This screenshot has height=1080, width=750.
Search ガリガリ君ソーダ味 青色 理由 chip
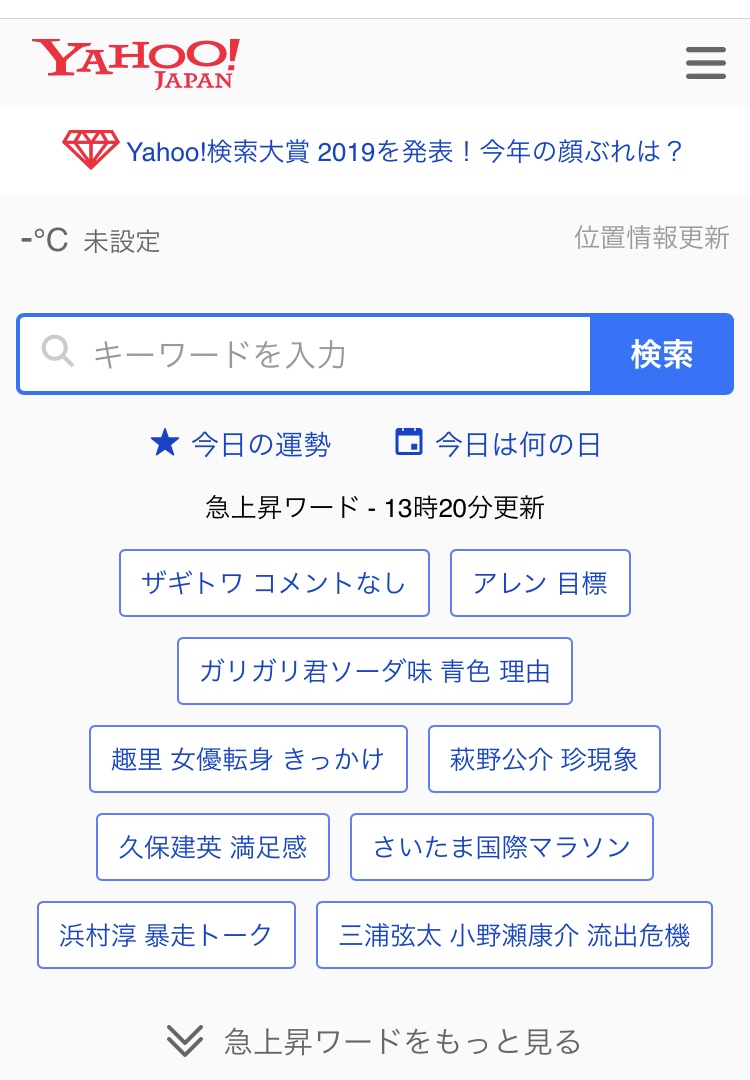click(375, 671)
